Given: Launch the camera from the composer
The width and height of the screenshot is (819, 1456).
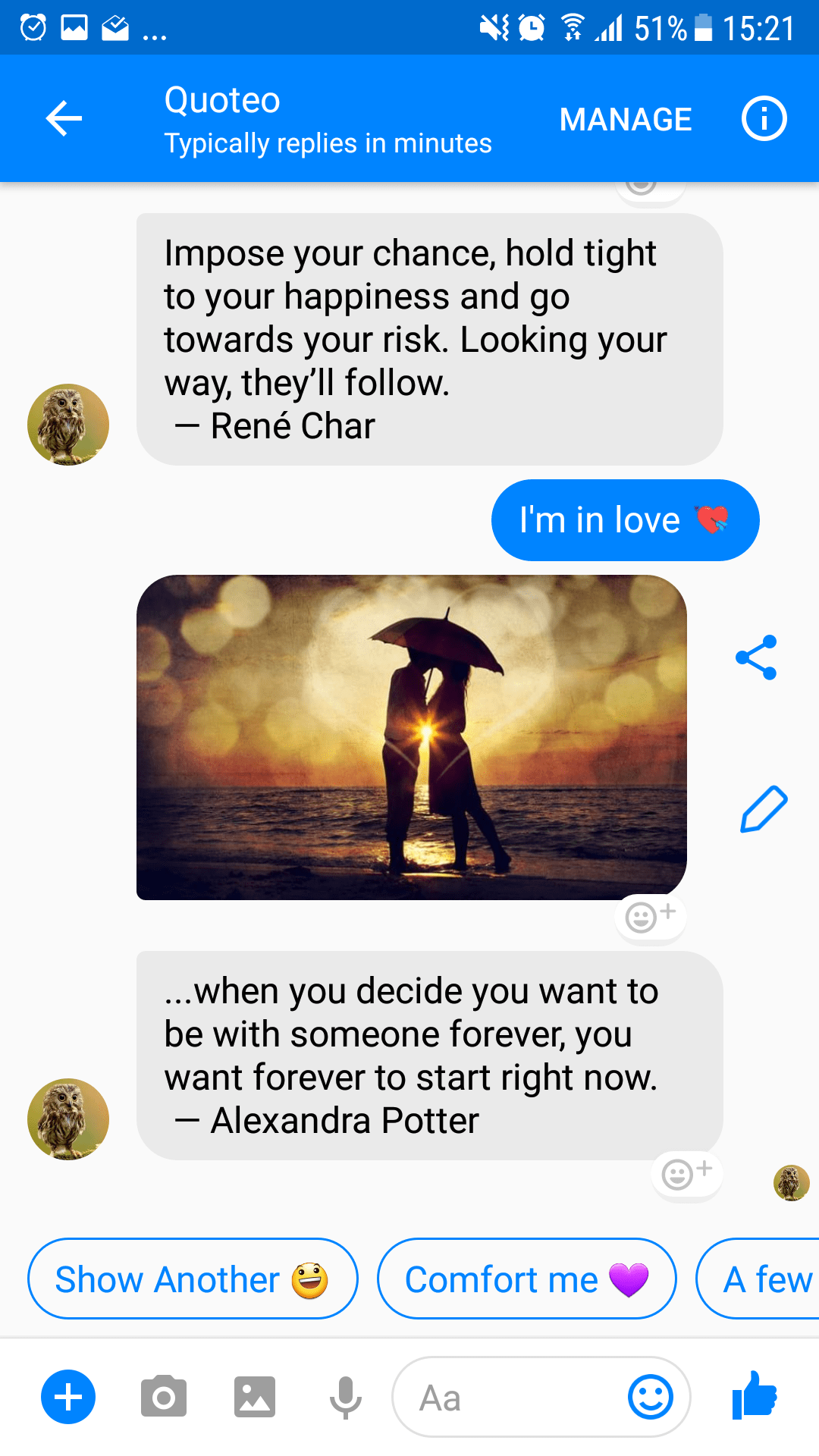Looking at the screenshot, I should point(163,1397).
